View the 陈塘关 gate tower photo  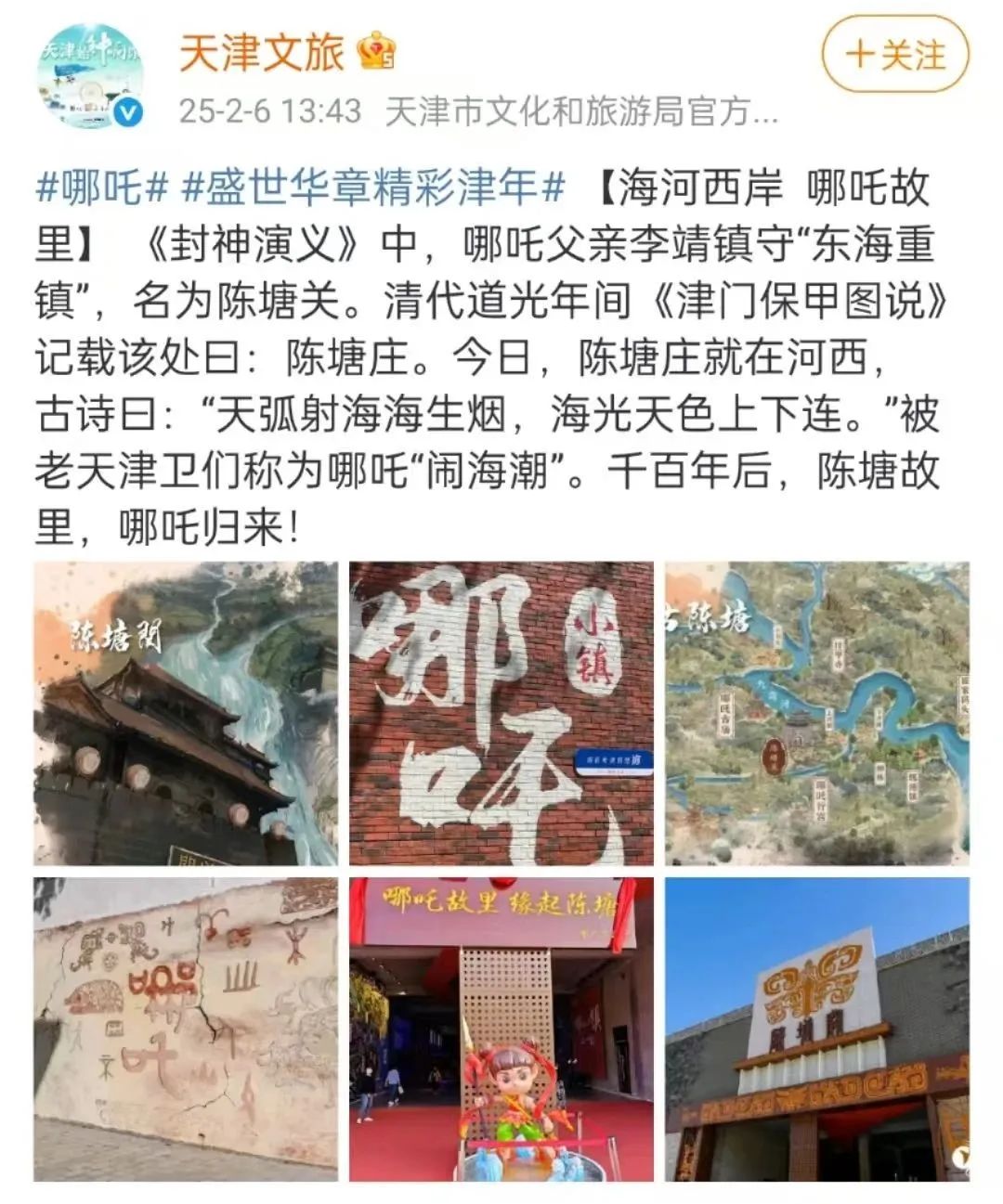pos(186,713)
